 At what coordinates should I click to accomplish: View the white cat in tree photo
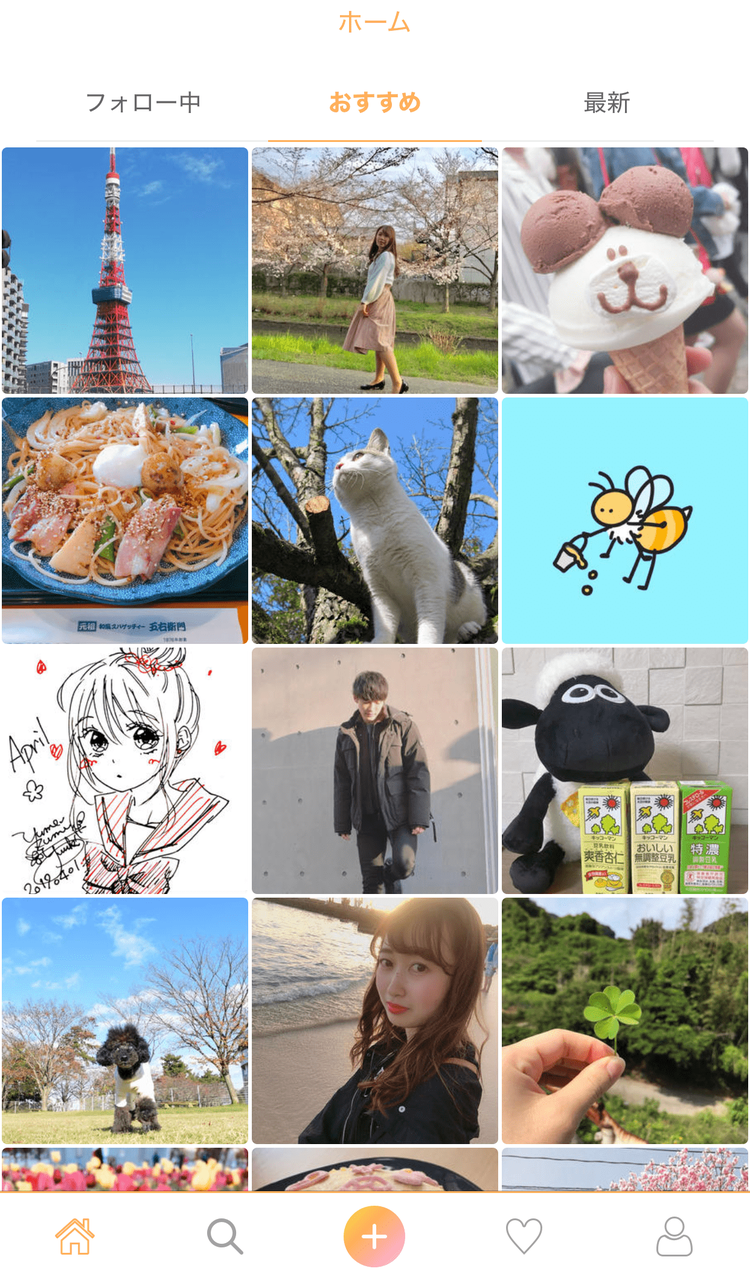point(375,520)
